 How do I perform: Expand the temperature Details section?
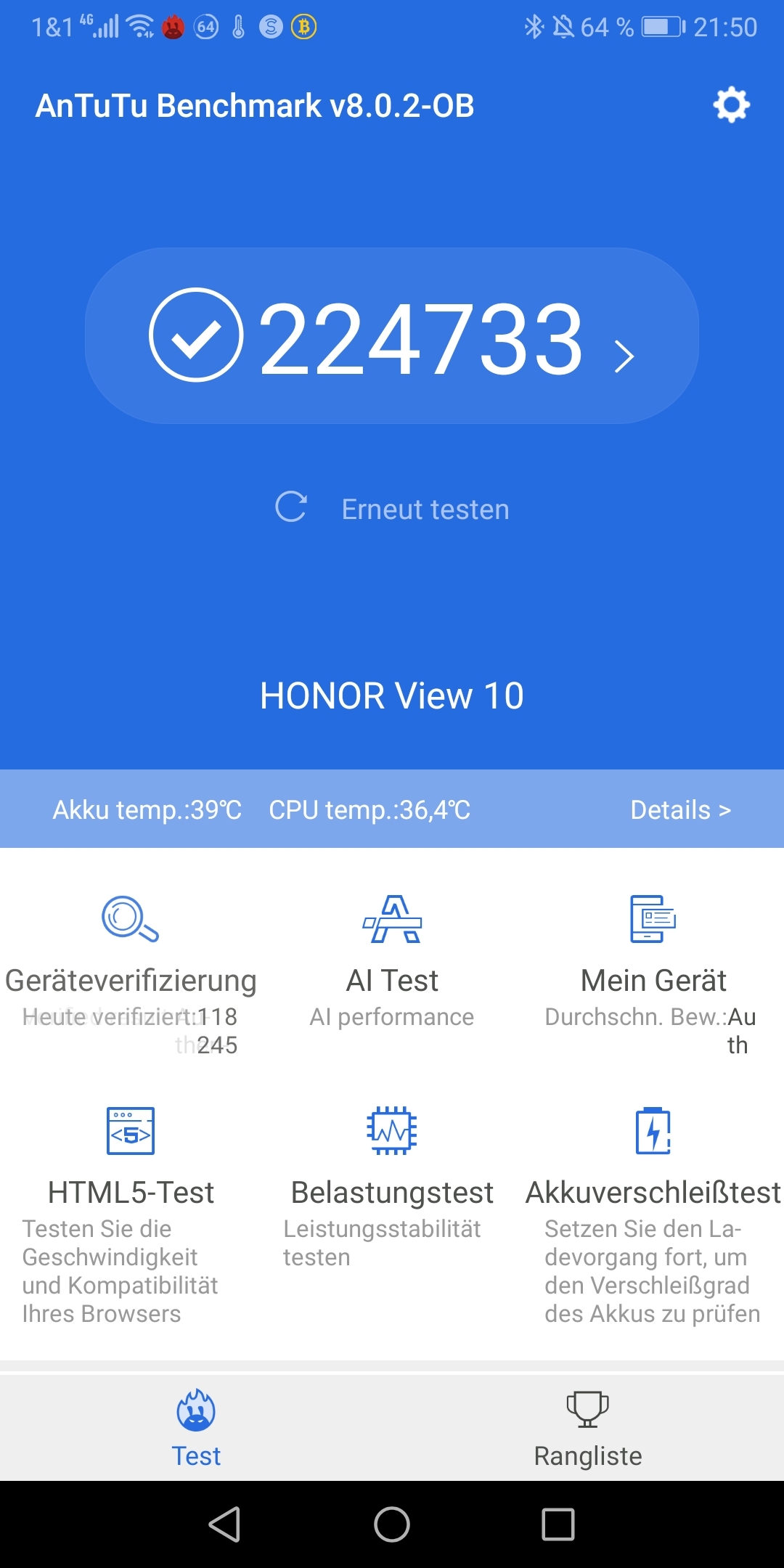click(x=679, y=809)
